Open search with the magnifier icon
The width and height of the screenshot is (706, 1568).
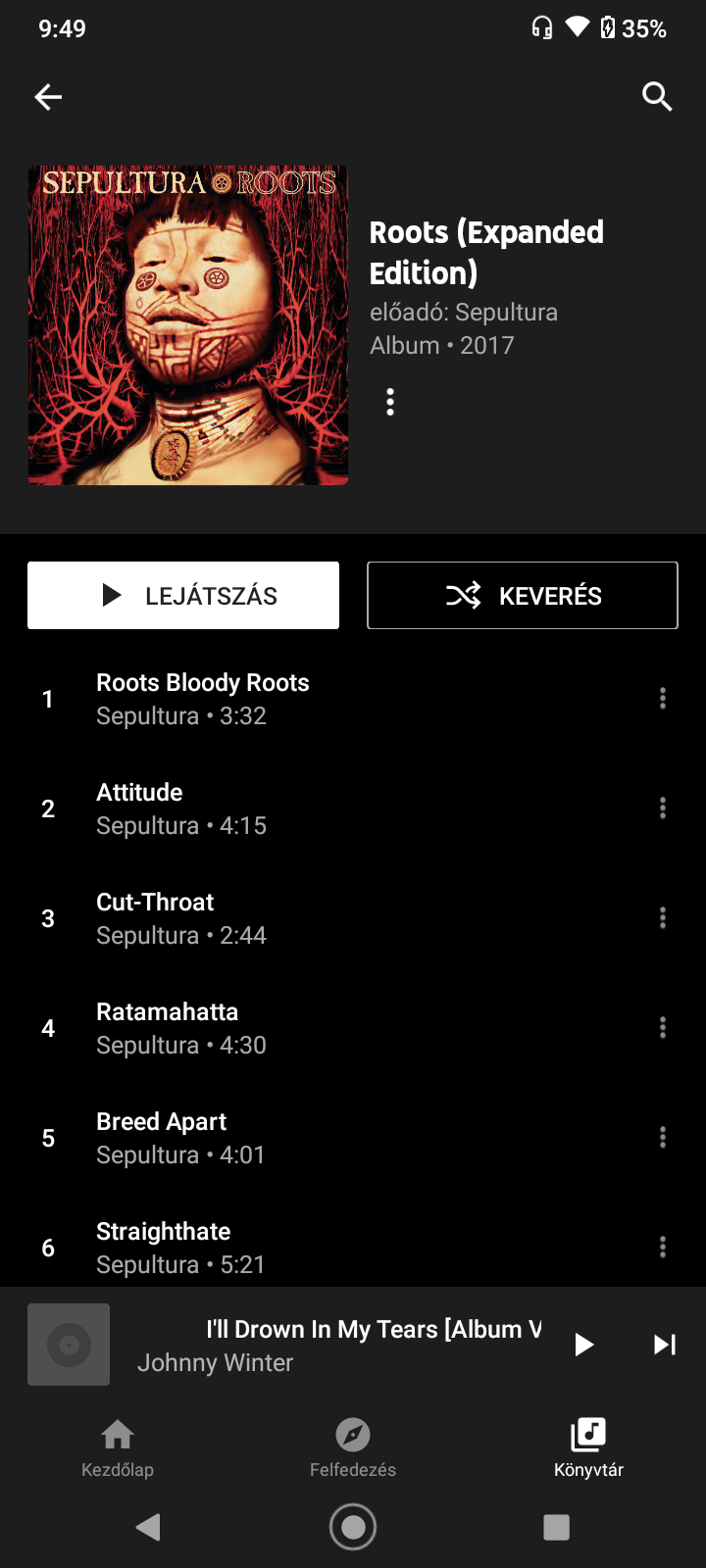tap(657, 96)
